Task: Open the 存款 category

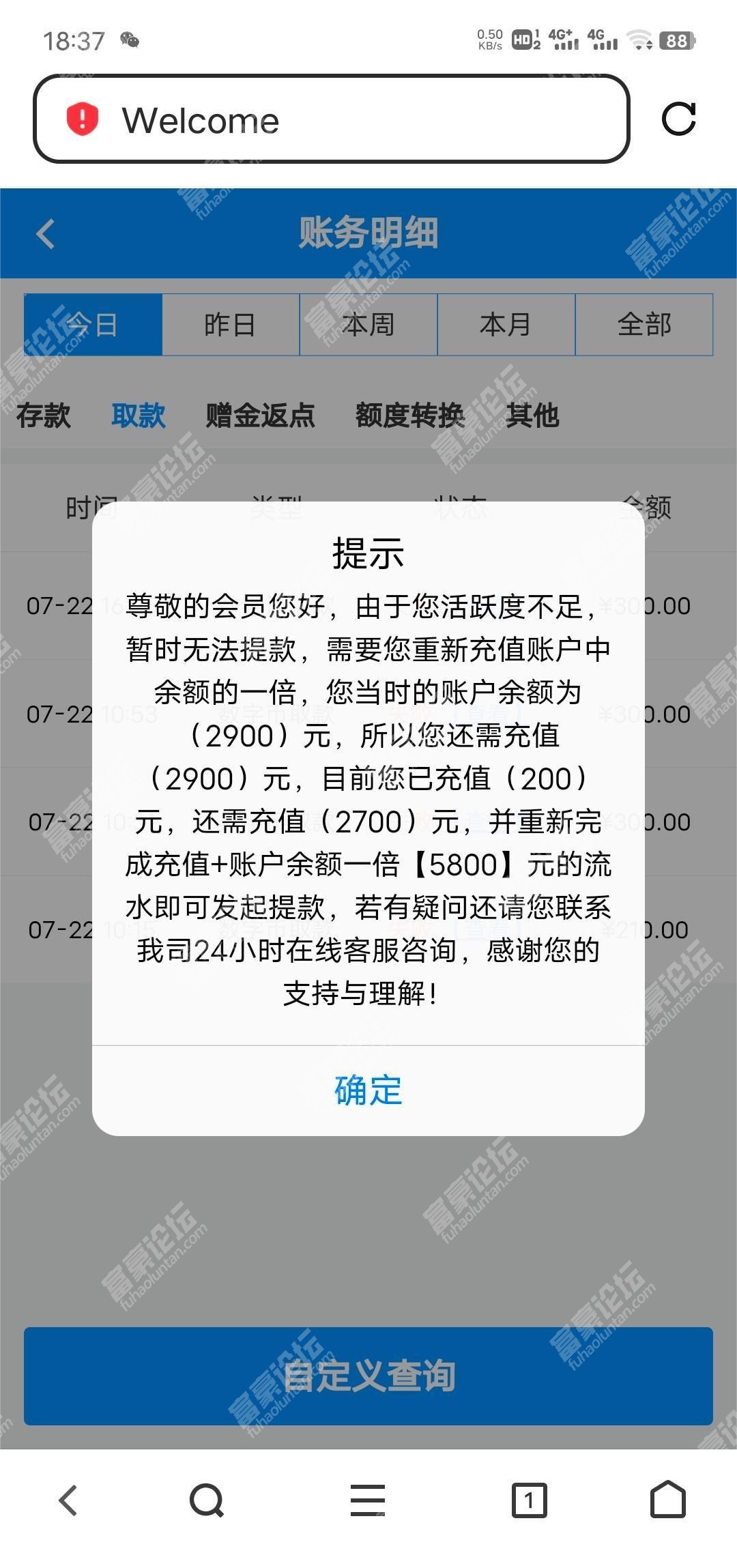Action: pos(44,415)
